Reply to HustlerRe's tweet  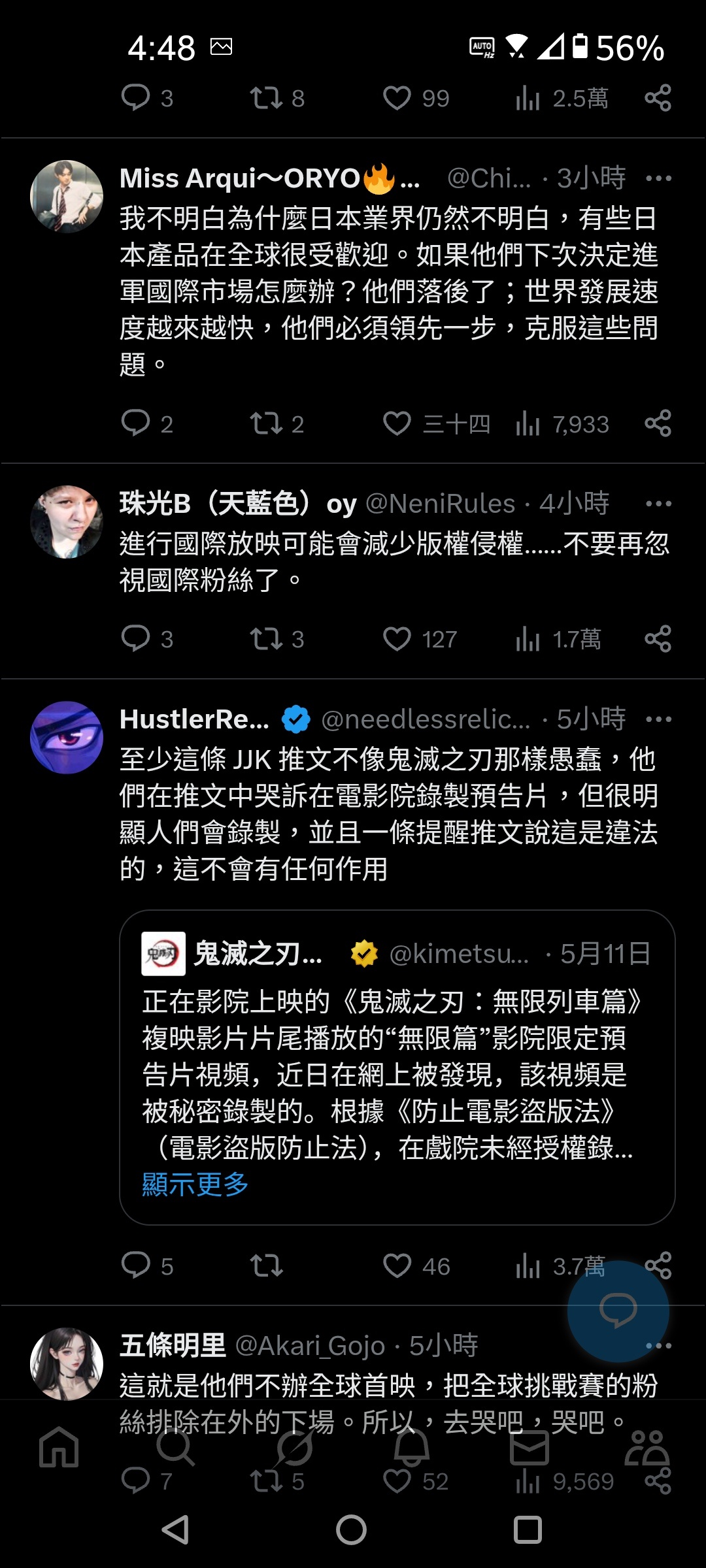136,1266
